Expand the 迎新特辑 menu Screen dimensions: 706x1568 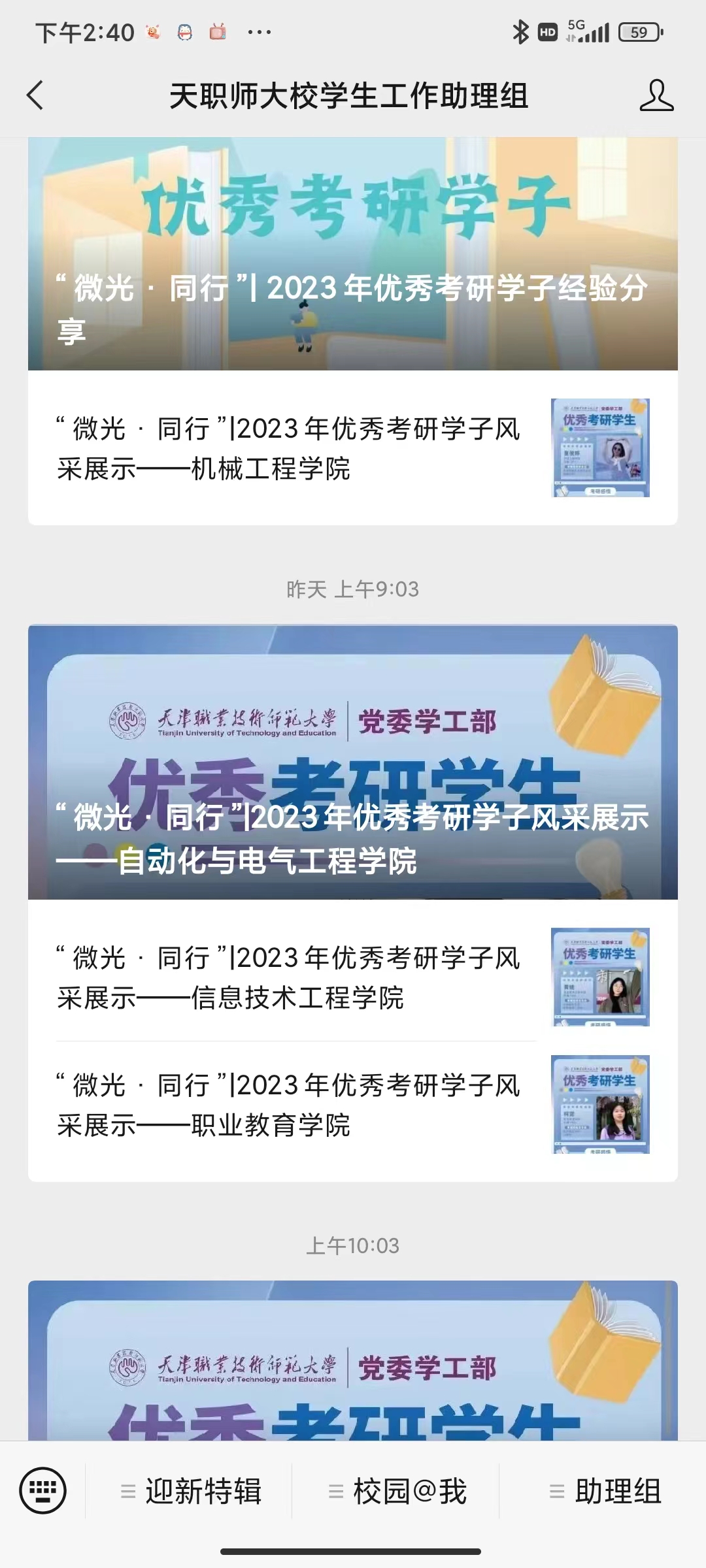(x=191, y=1492)
